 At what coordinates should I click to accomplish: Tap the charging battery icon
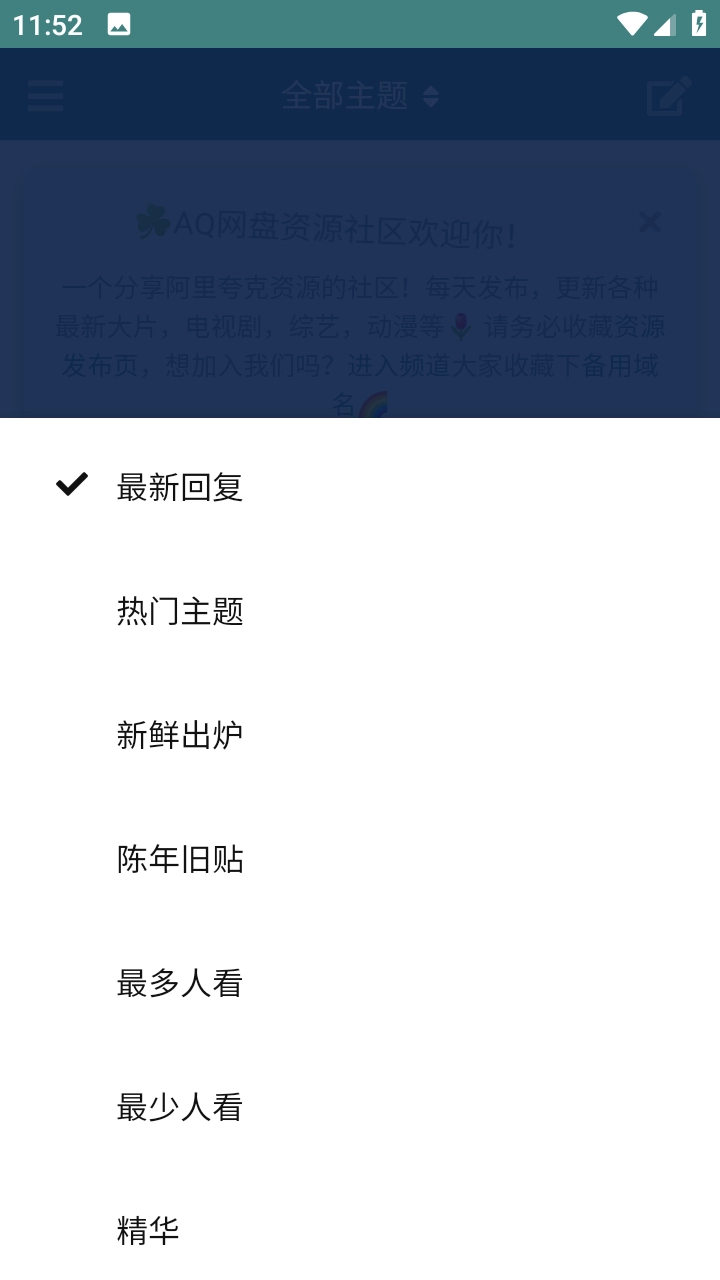pyautogui.click(x=699, y=23)
